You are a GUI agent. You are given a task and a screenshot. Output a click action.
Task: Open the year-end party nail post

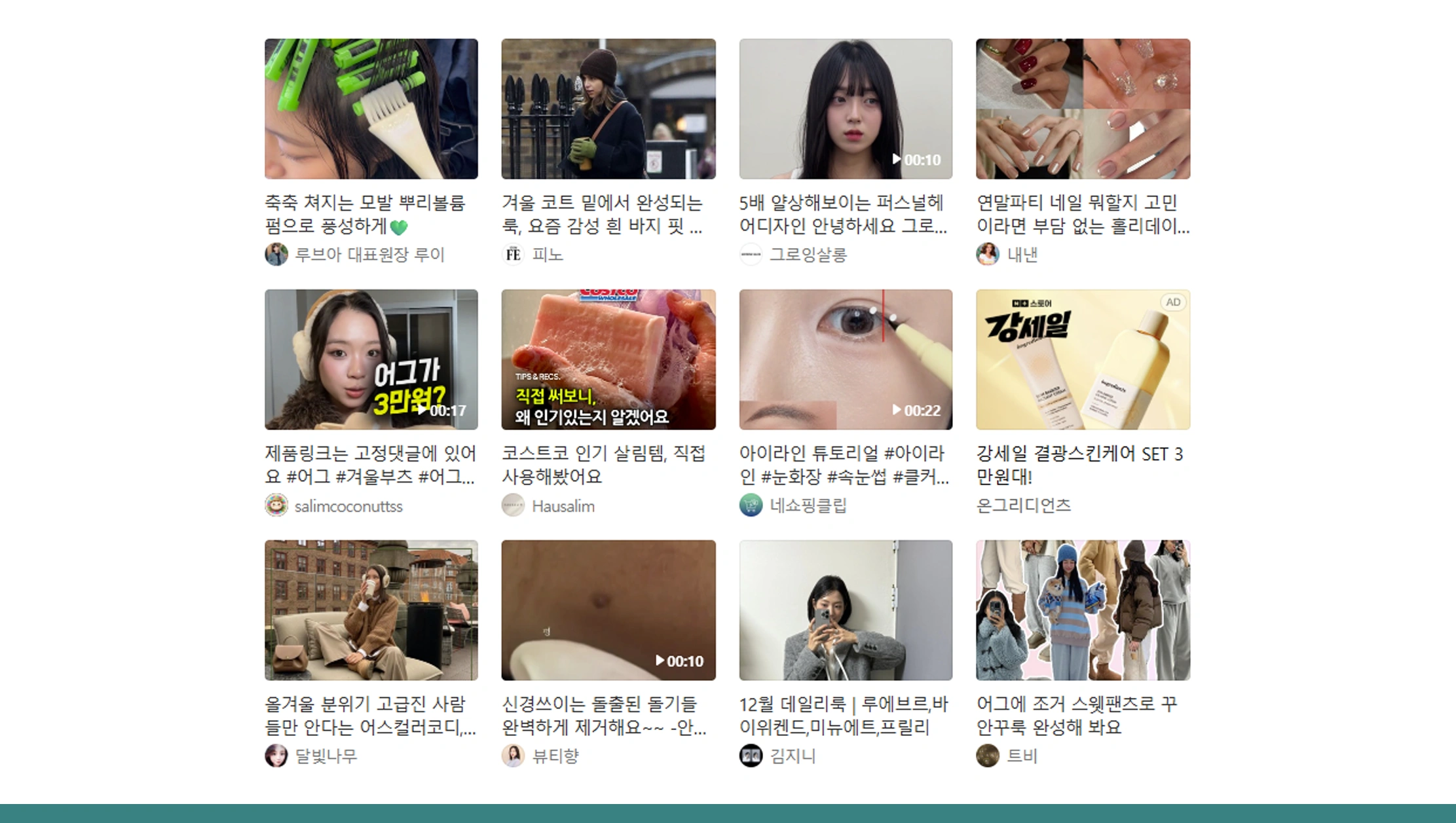[1082, 109]
